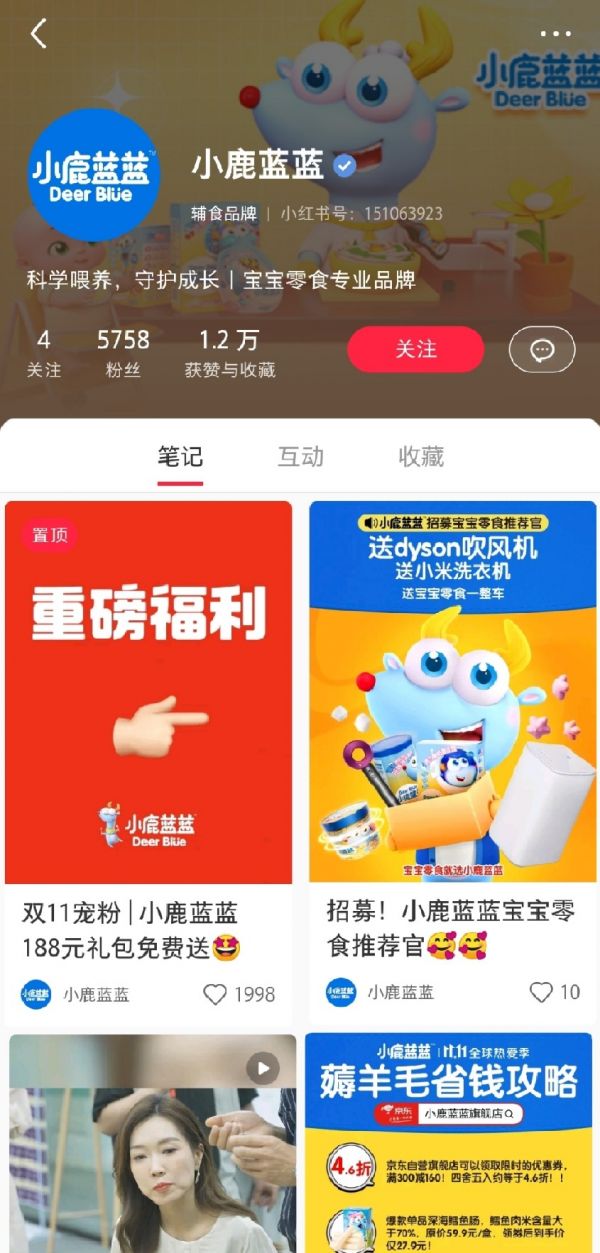Viewport: 600px width, 1253px height.
Task: Select the 笔记 tab
Action: 180,457
